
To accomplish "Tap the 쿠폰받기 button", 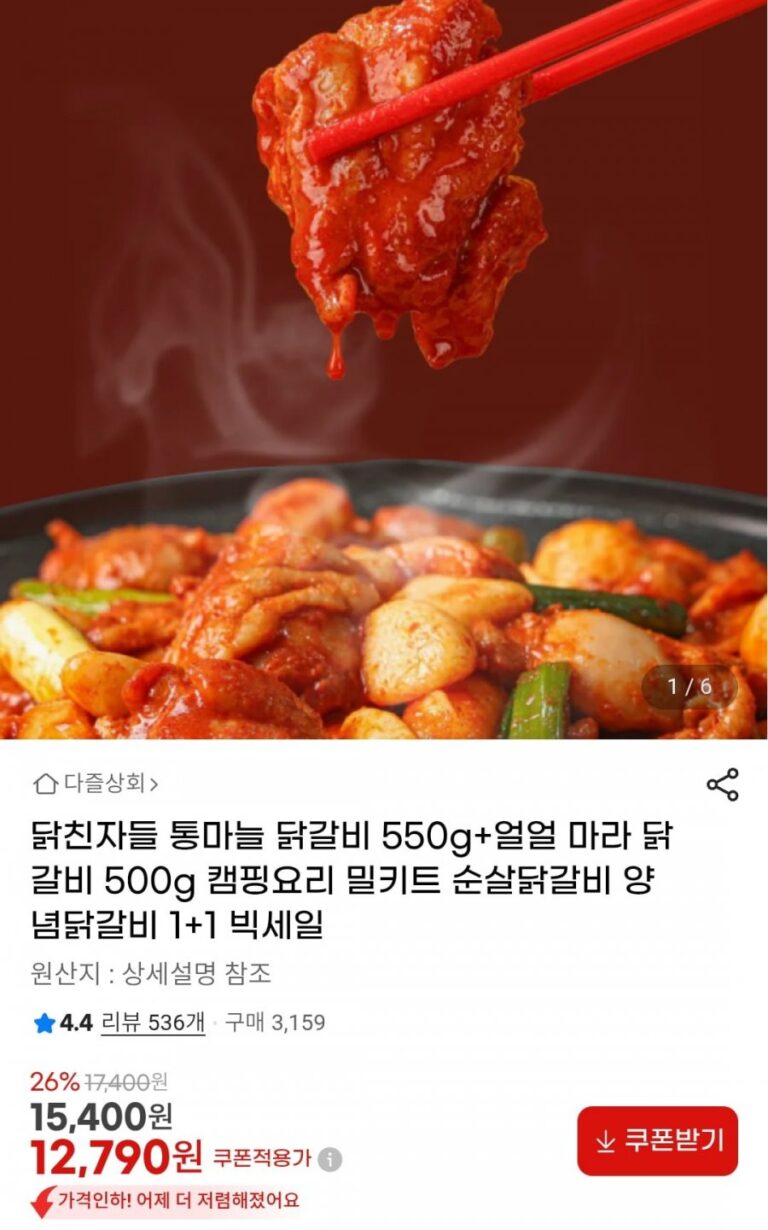I will tap(657, 1141).
